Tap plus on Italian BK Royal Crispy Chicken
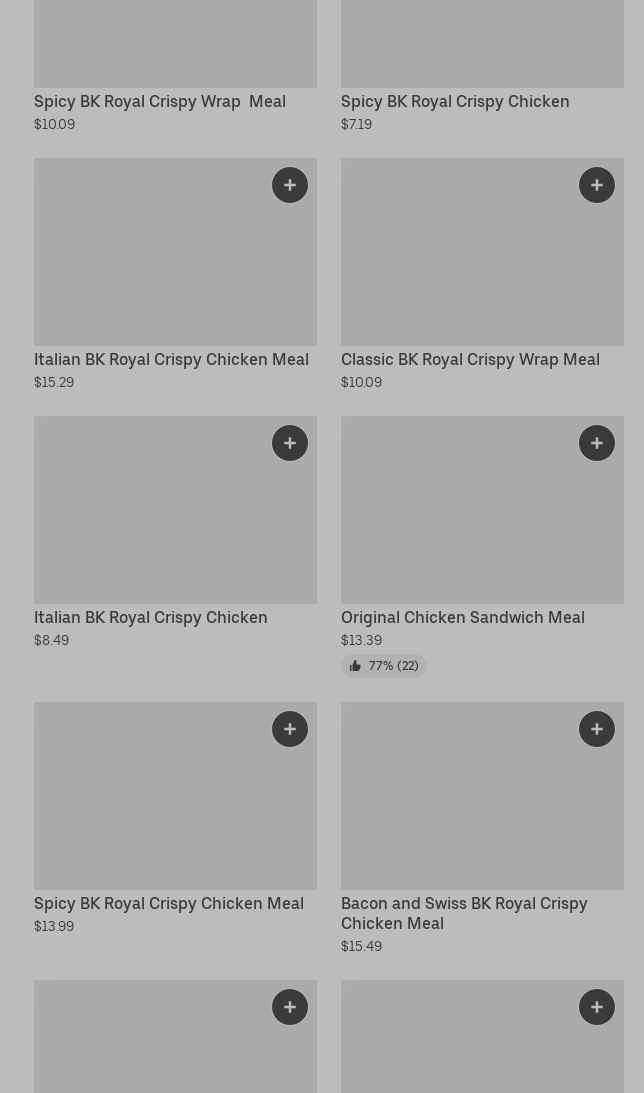 pyautogui.click(x=290, y=443)
